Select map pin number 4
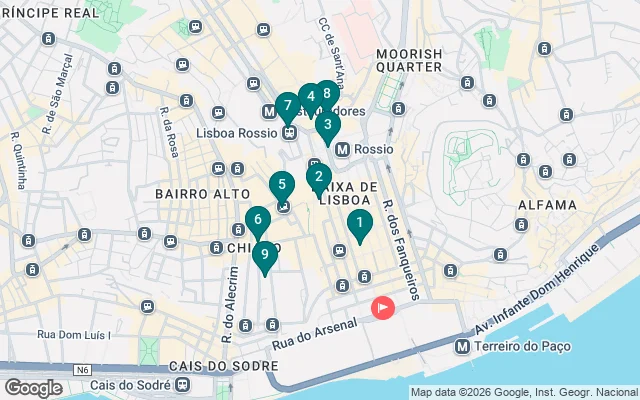The height and width of the screenshot is (400, 640). (x=310, y=97)
